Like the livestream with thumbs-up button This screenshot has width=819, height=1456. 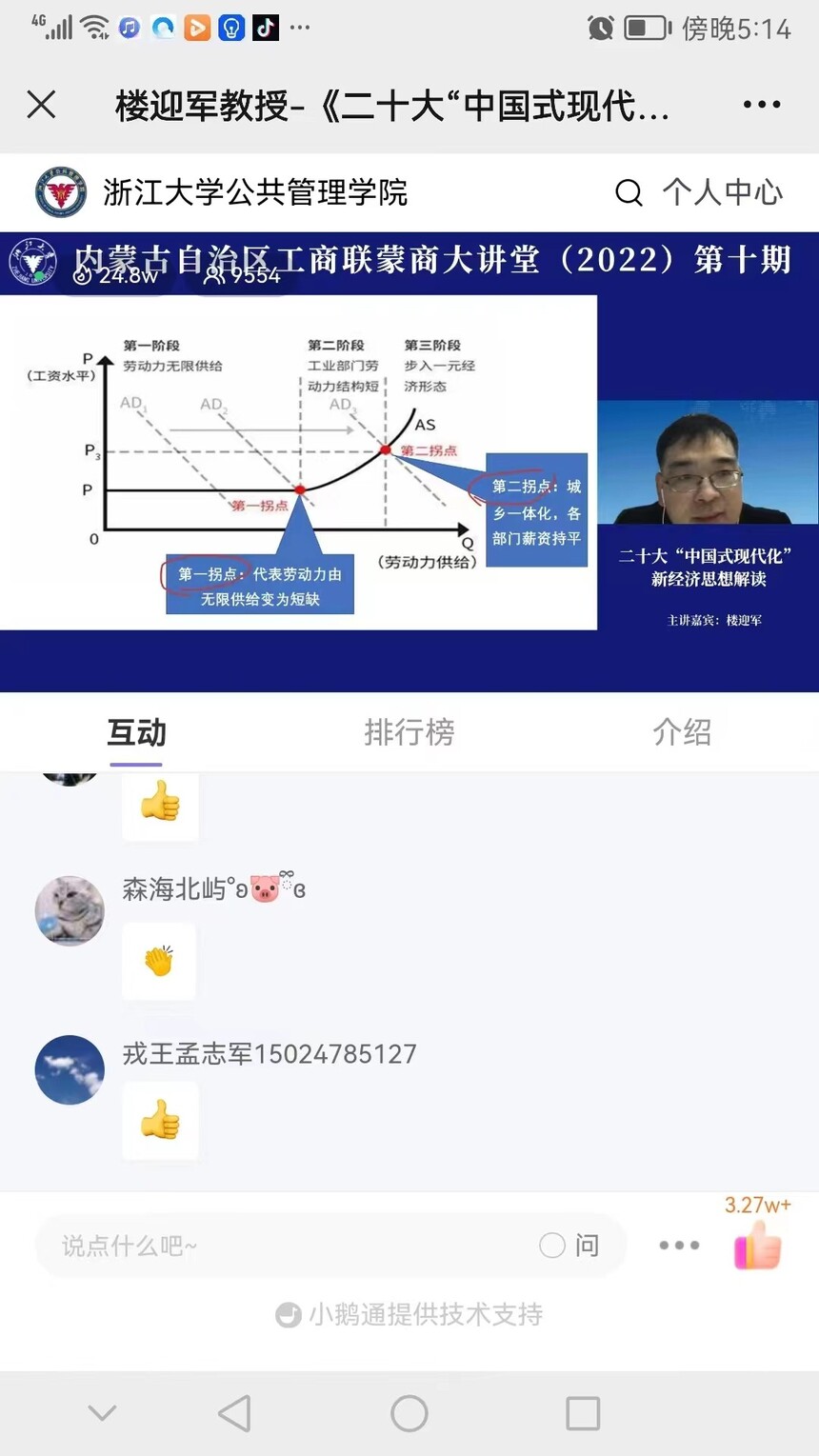coord(758,1244)
